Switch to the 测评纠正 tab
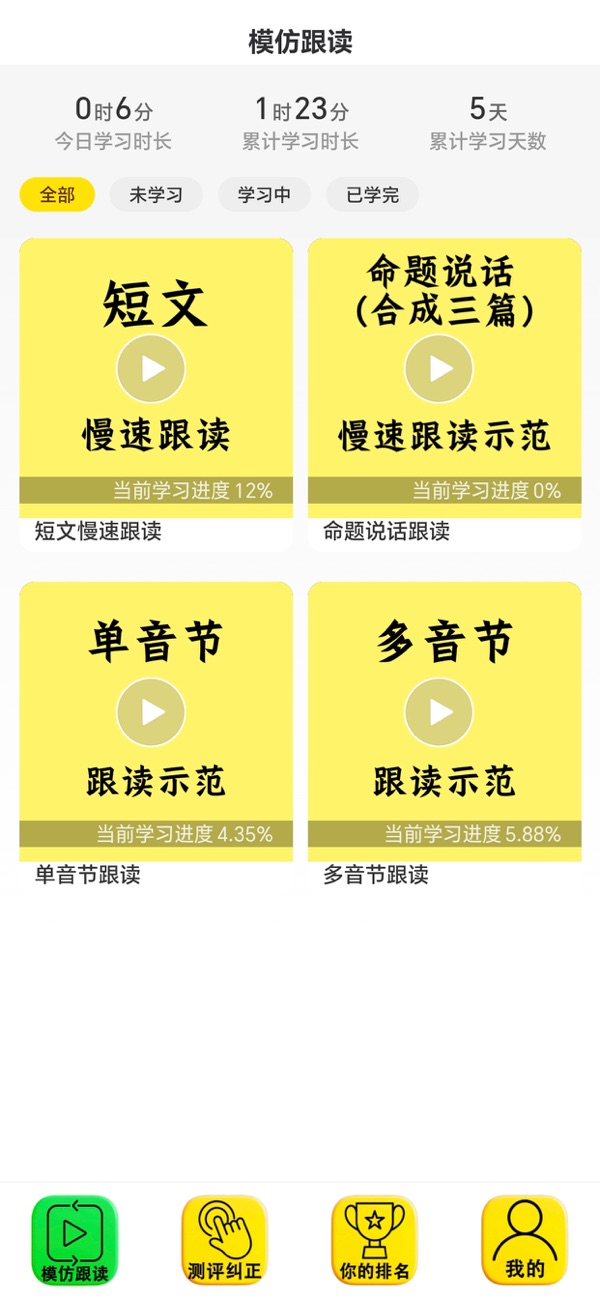Image resolution: width=600 pixels, height=1299 pixels. tap(225, 1240)
